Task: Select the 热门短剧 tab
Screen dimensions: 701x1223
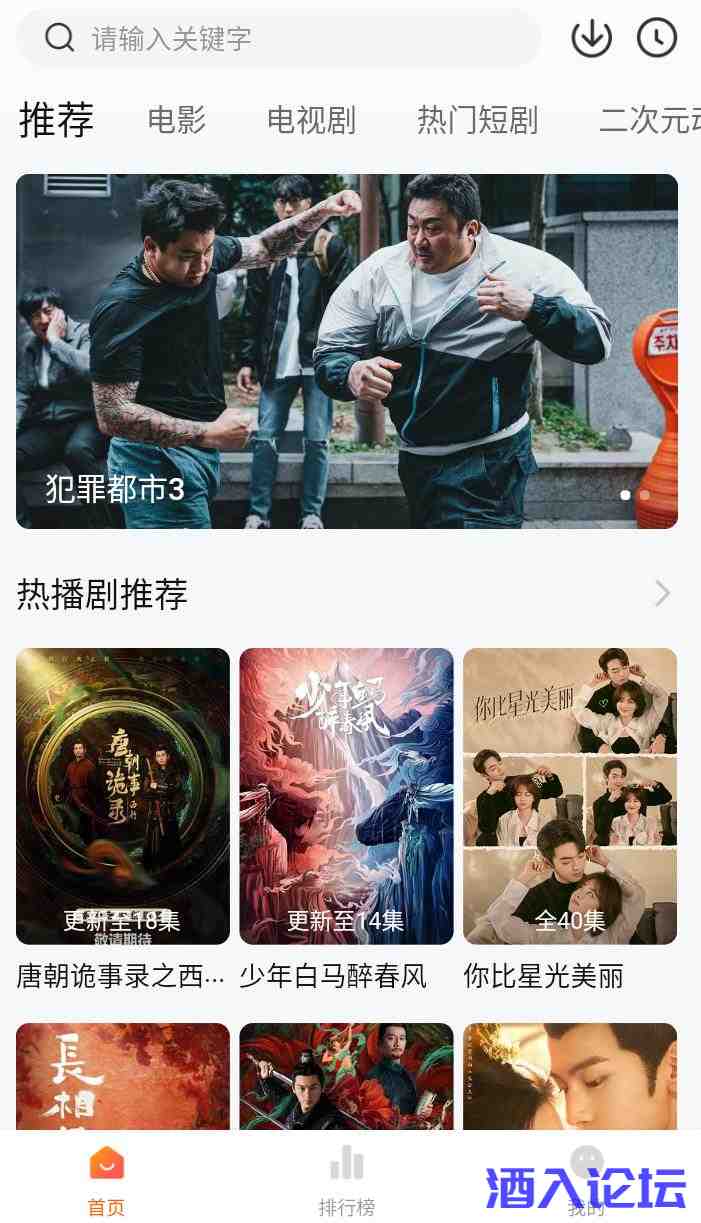Action: click(477, 120)
